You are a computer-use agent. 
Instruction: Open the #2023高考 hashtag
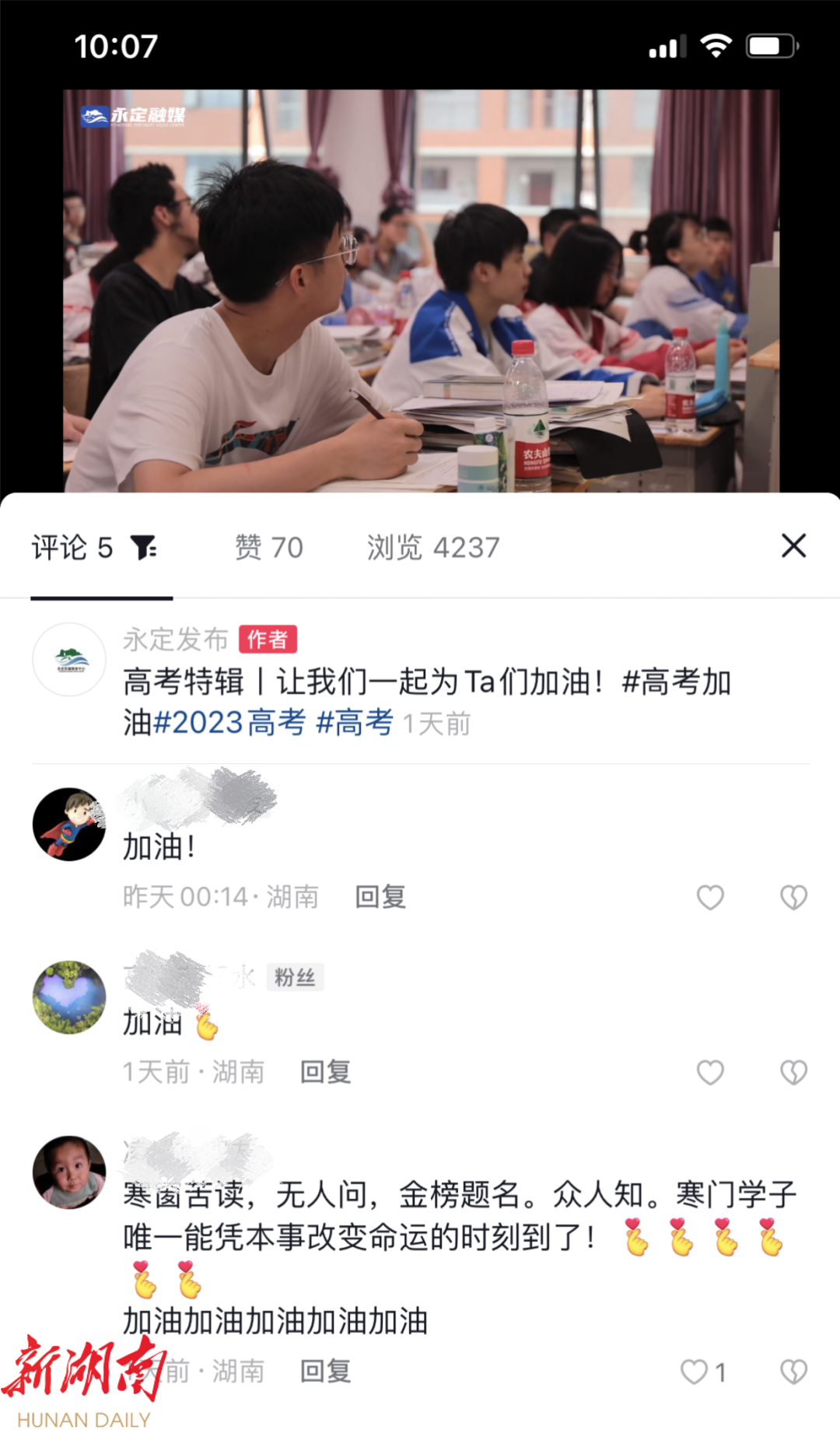pyautogui.click(x=229, y=723)
